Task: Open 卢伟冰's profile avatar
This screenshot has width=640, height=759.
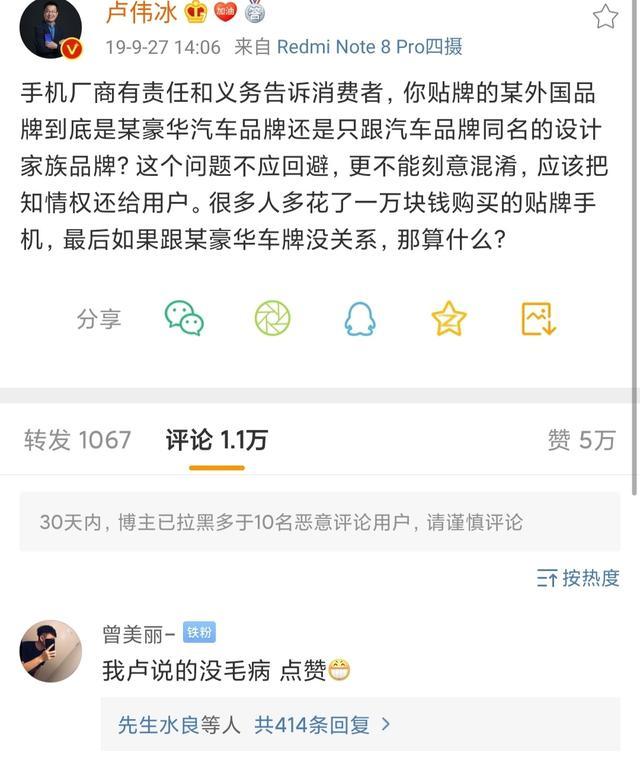Action: pyautogui.click(x=50, y=28)
